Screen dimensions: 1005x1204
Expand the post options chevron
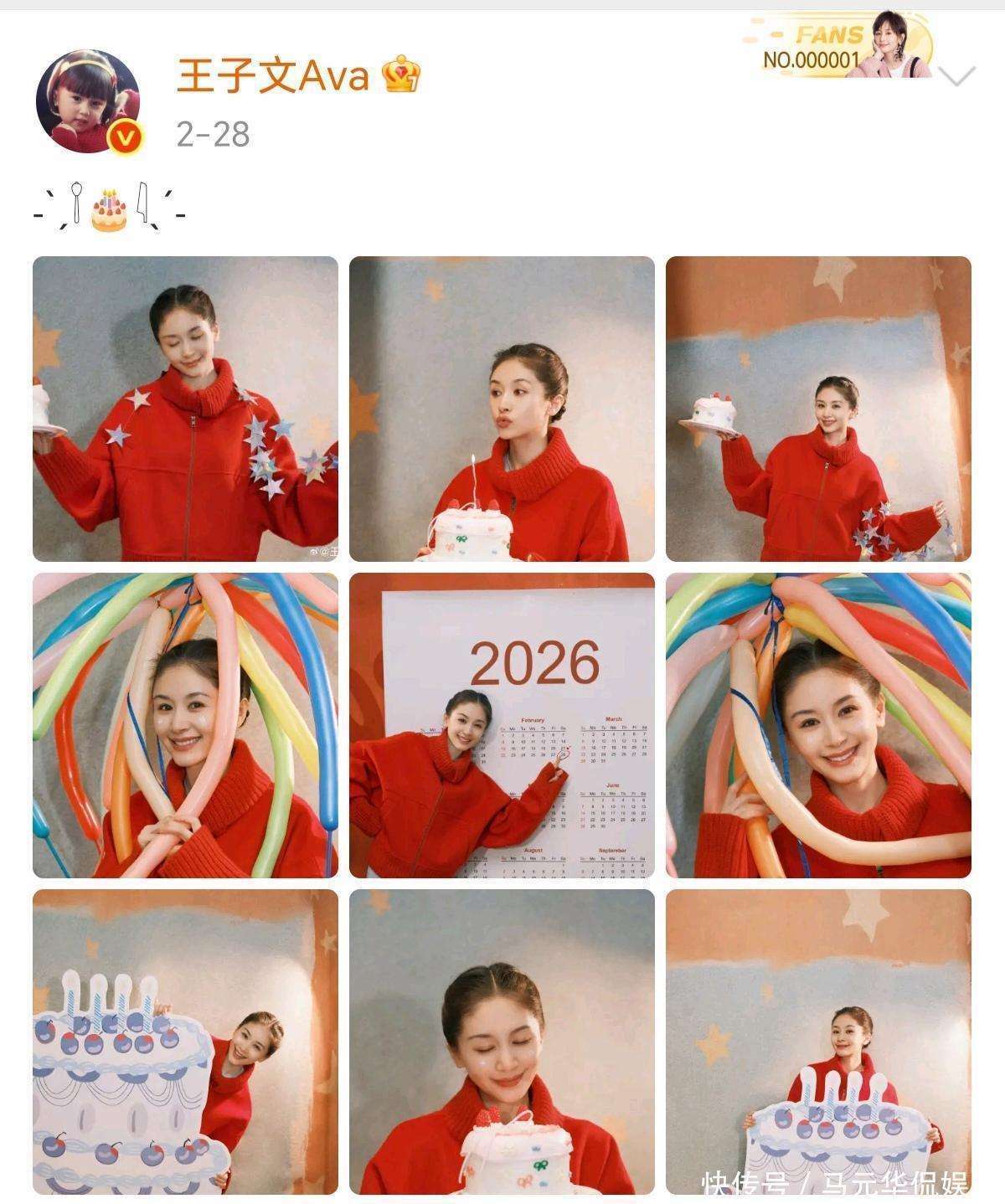pyautogui.click(x=956, y=76)
